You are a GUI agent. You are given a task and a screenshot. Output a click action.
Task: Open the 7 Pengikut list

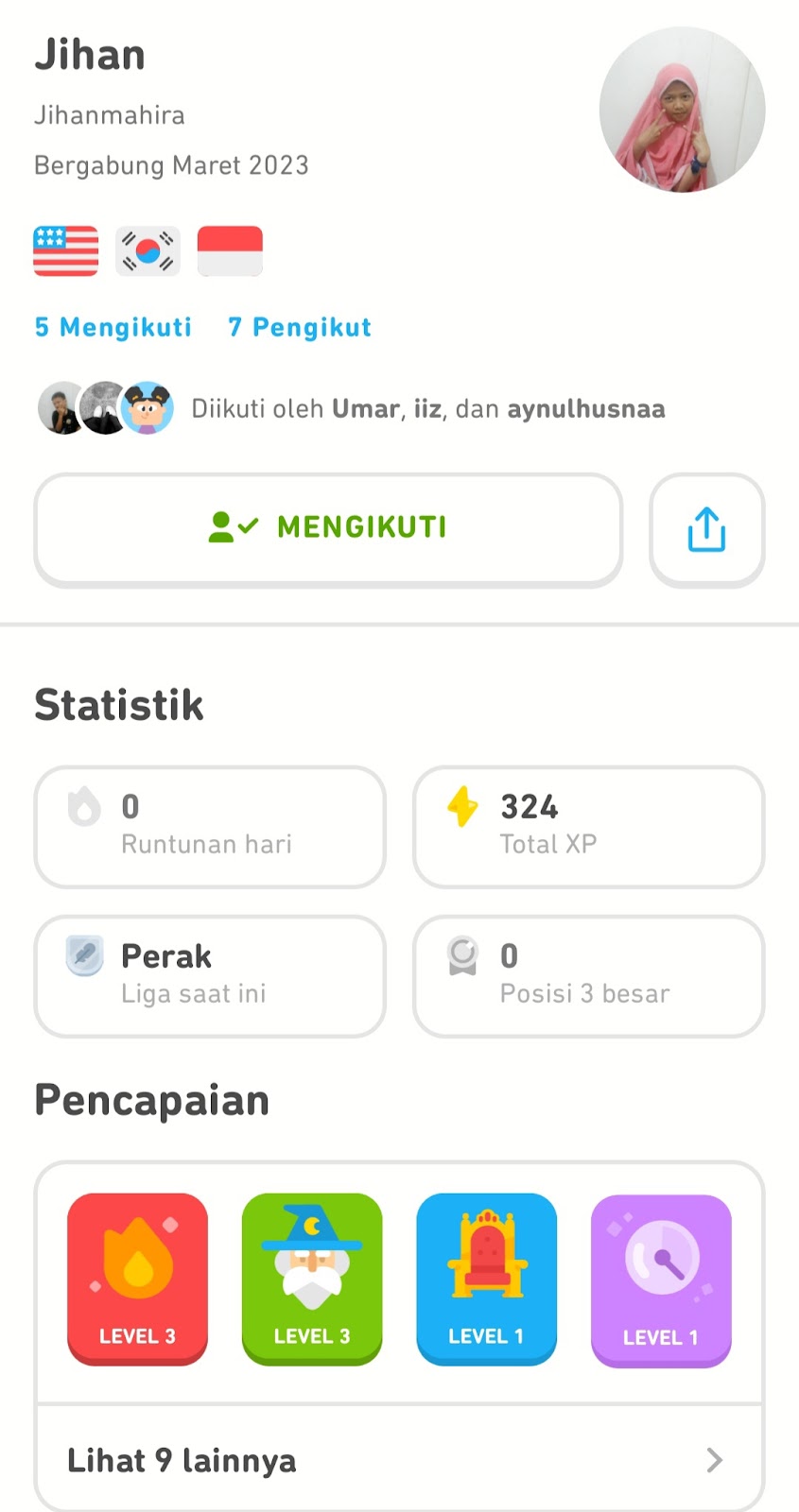300,327
